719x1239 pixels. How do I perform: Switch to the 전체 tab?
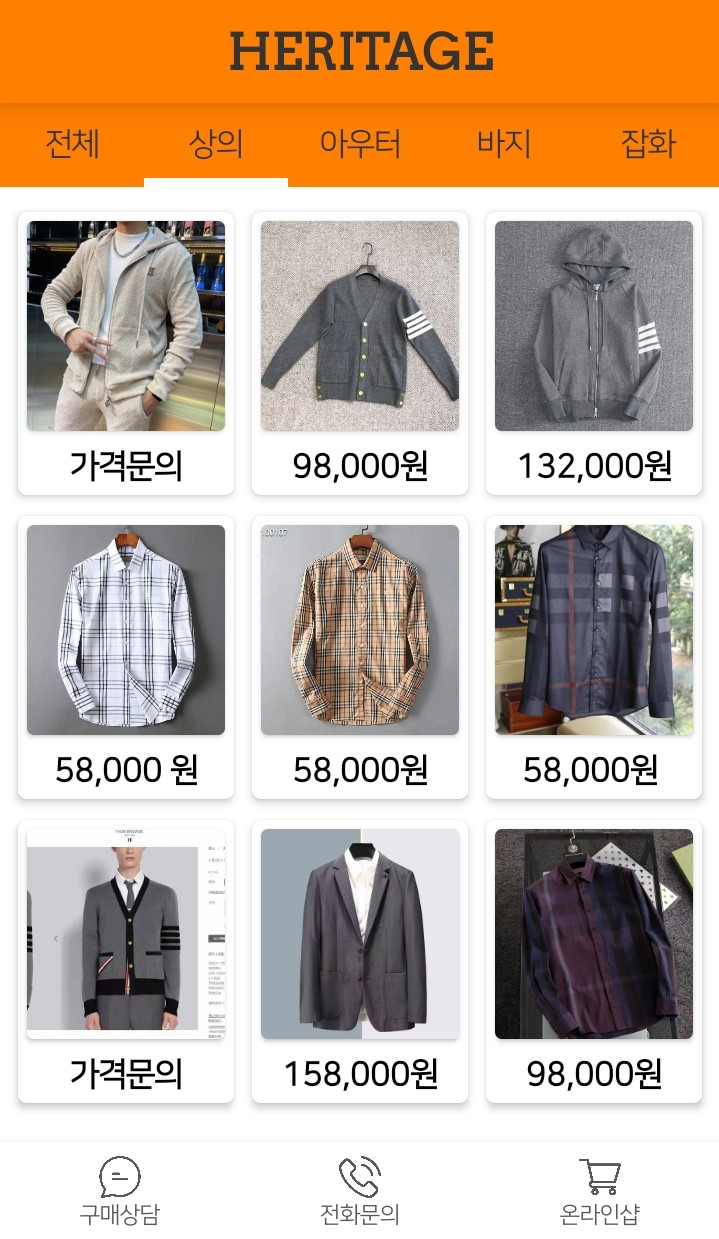coord(72,145)
